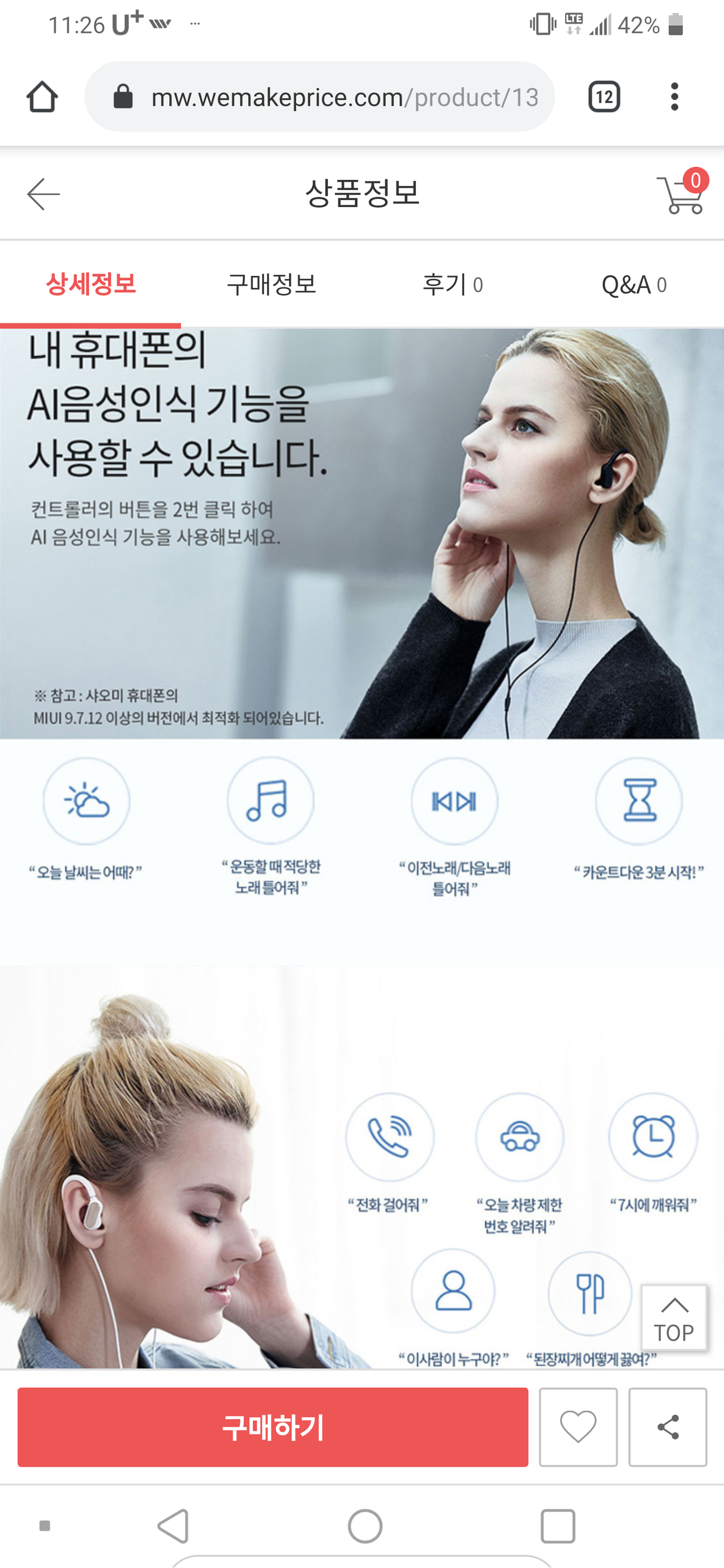Go to browser home page
This screenshot has width=724, height=1568.
pos(42,97)
